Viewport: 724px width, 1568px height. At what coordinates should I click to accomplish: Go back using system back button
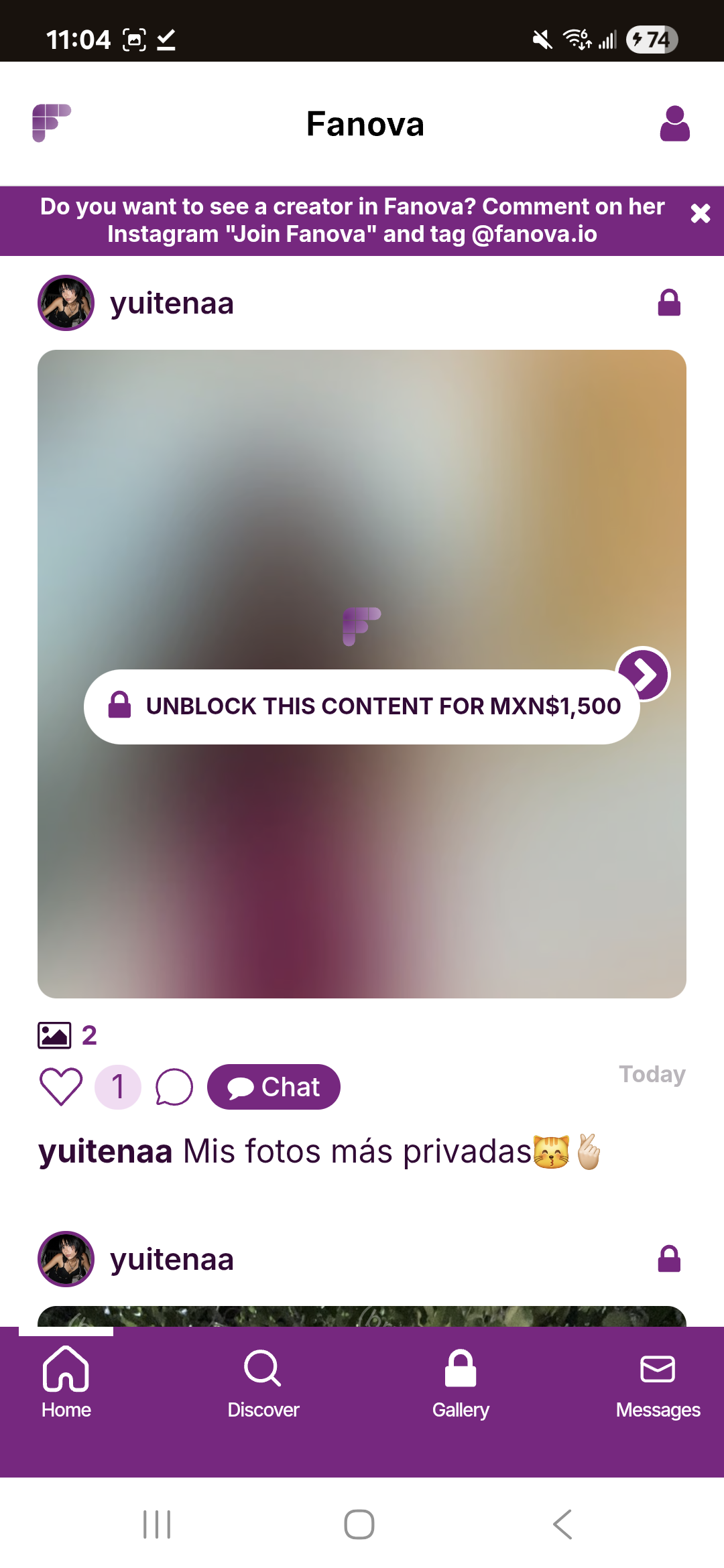(x=562, y=1524)
